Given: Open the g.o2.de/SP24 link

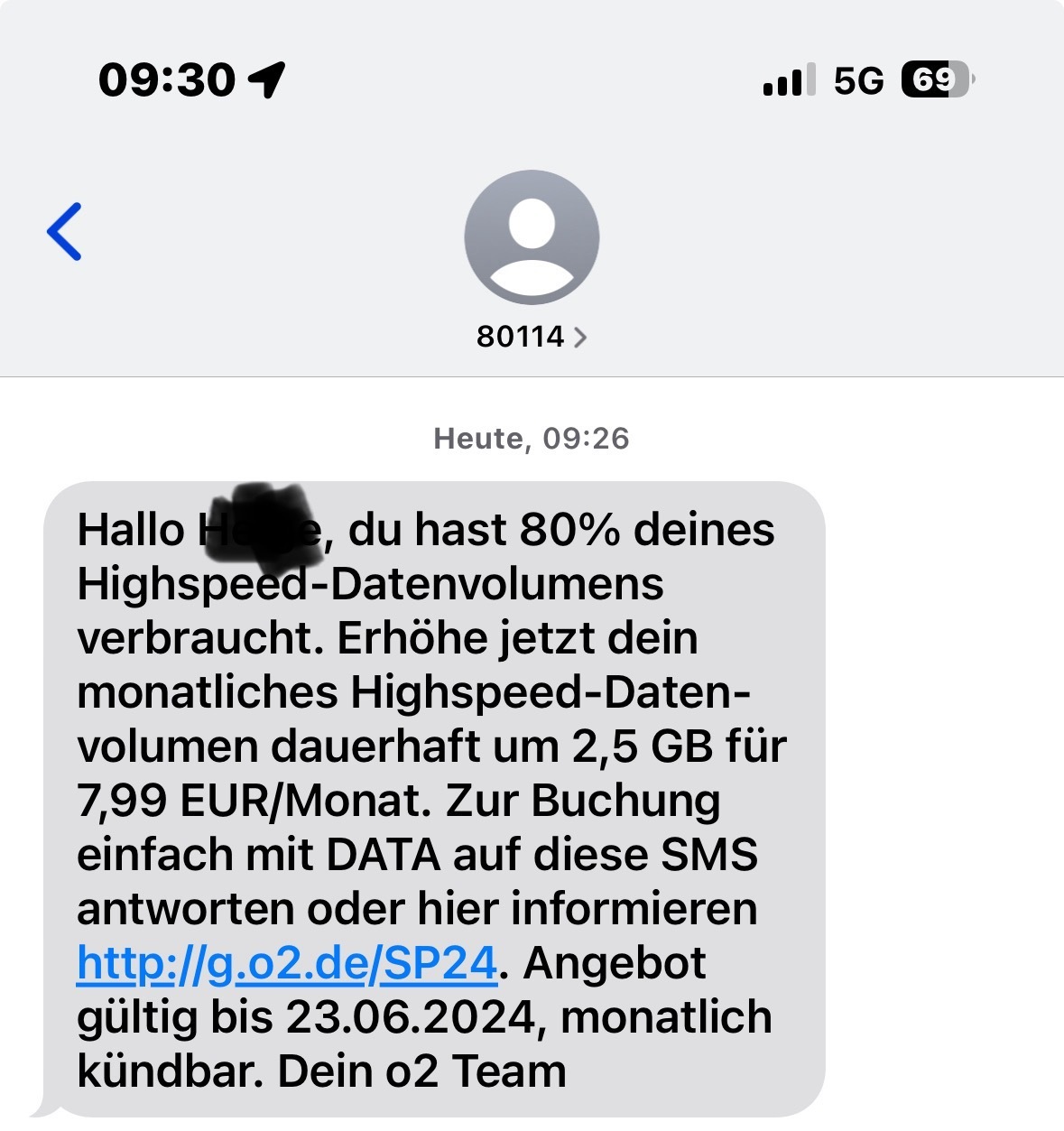Looking at the screenshot, I should 287,963.
